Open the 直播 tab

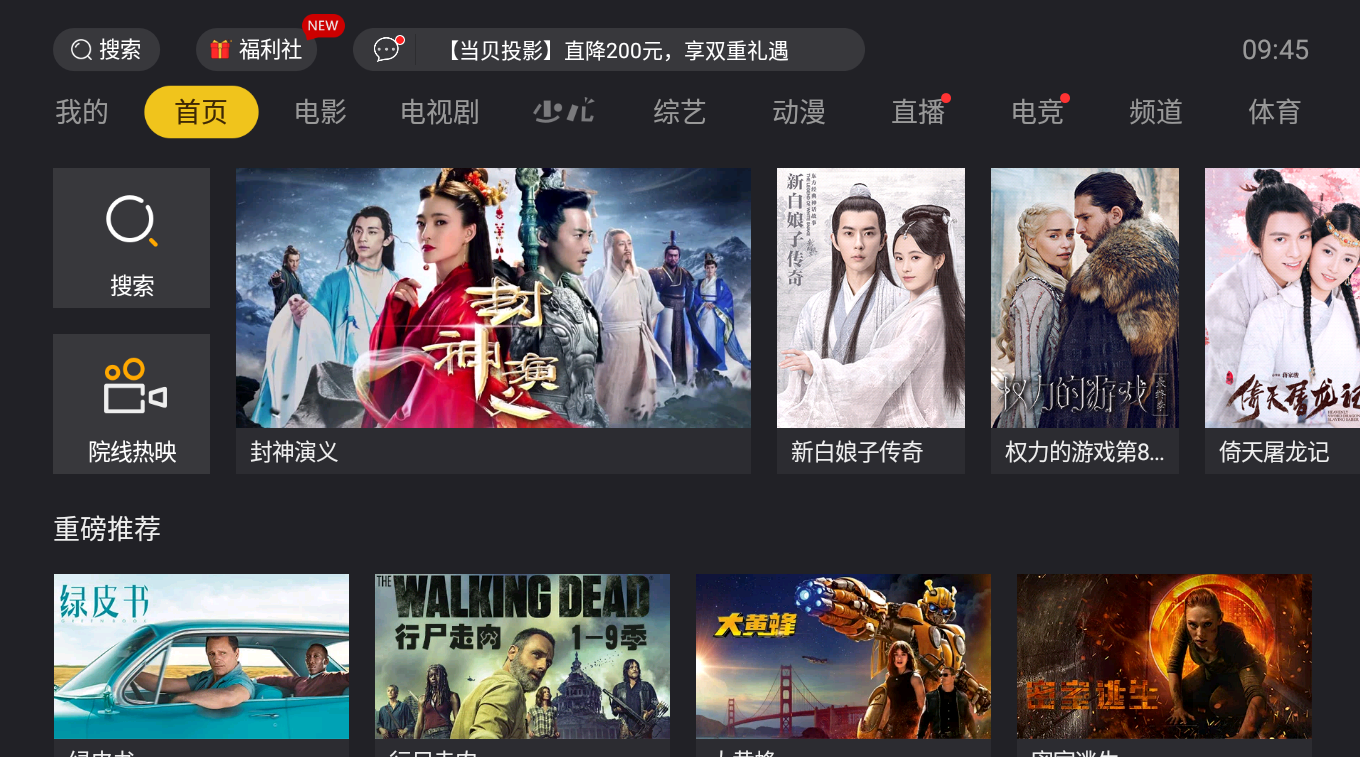918,112
